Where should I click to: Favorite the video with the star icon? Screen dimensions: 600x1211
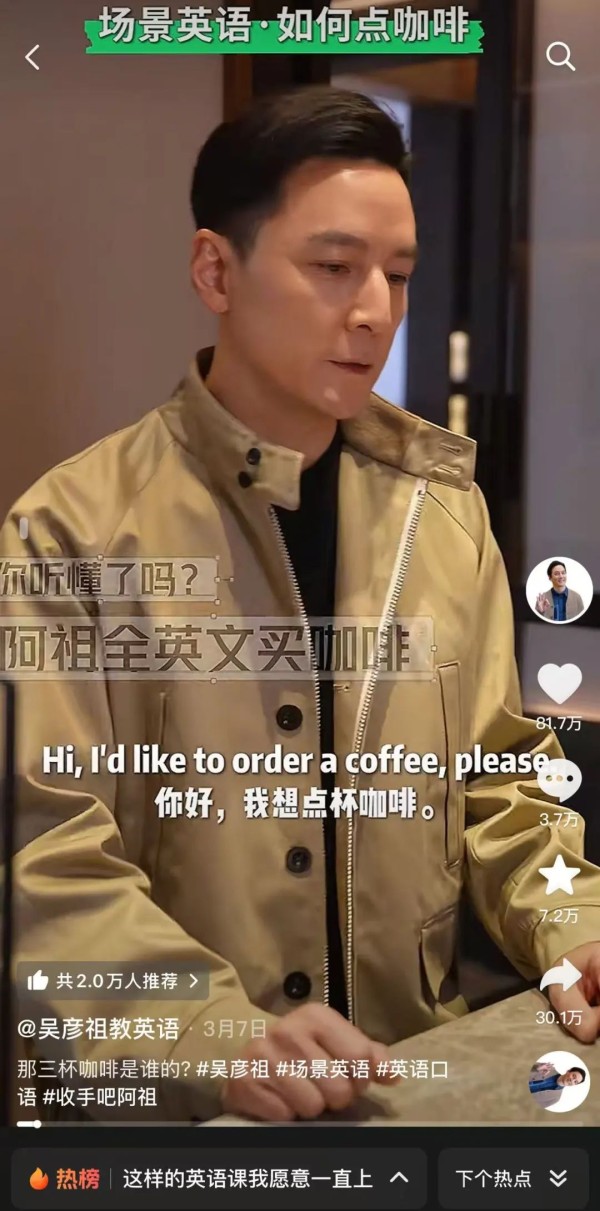pyautogui.click(x=559, y=876)
